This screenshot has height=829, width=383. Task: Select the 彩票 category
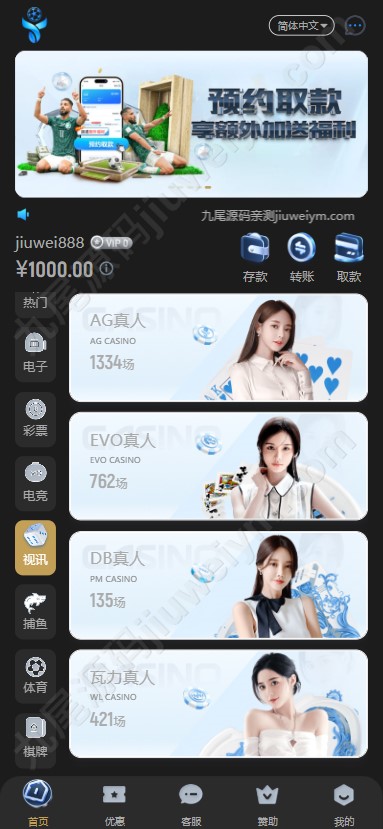tap(35, 418)
